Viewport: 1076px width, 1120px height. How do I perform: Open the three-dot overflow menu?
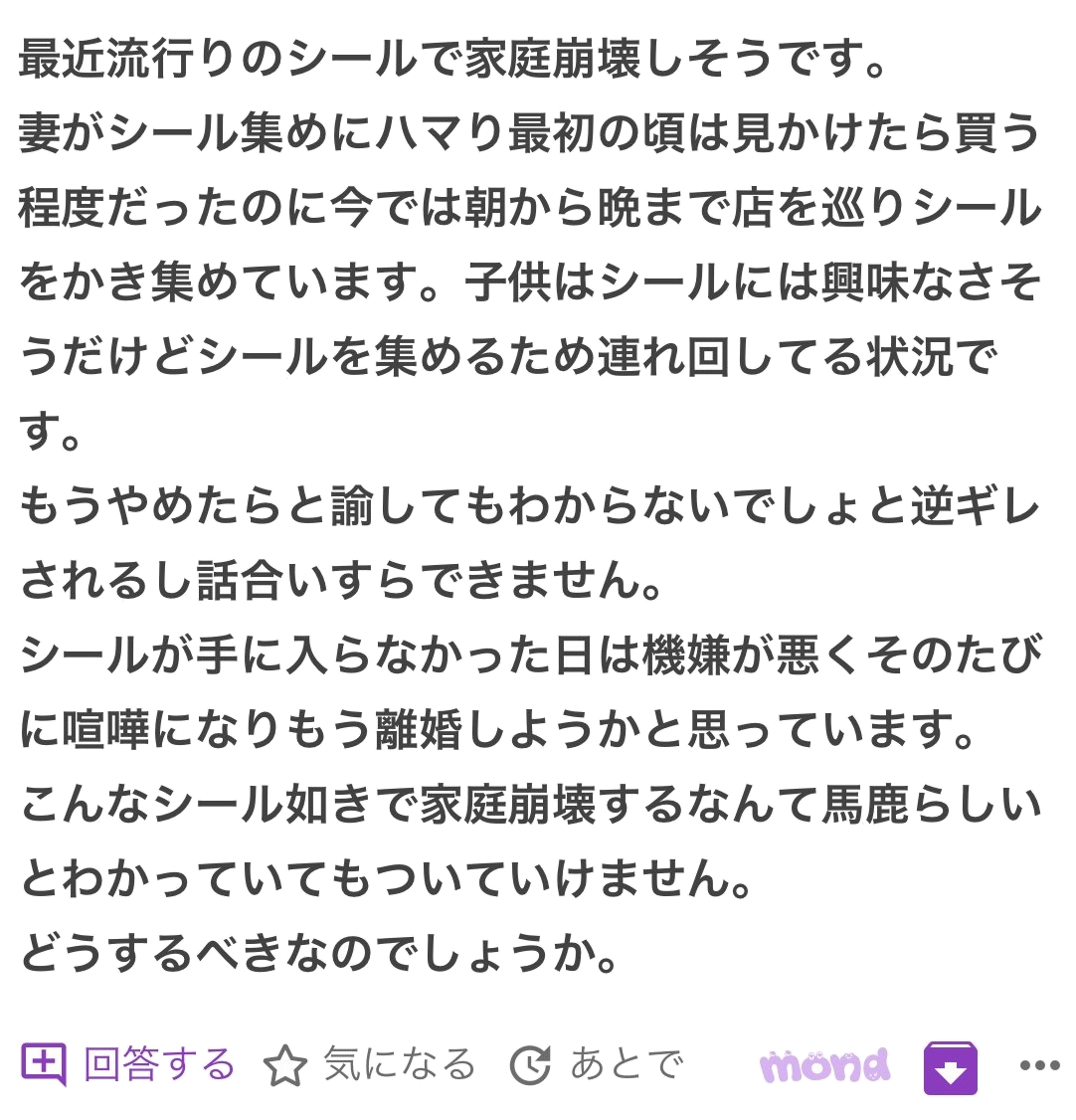coord(1040,1066)
